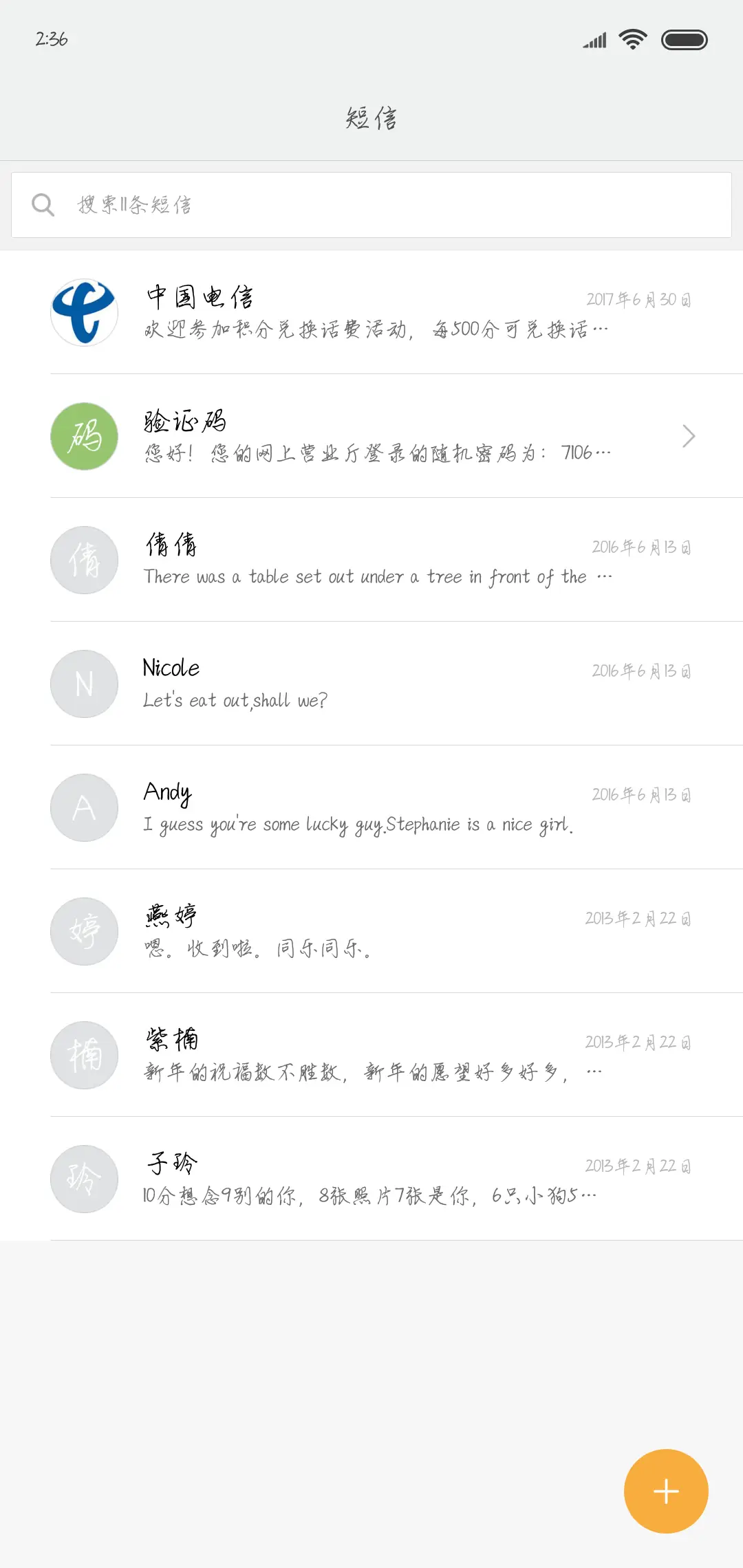
Task: Select the Andy conversation row
Action: 371,807
